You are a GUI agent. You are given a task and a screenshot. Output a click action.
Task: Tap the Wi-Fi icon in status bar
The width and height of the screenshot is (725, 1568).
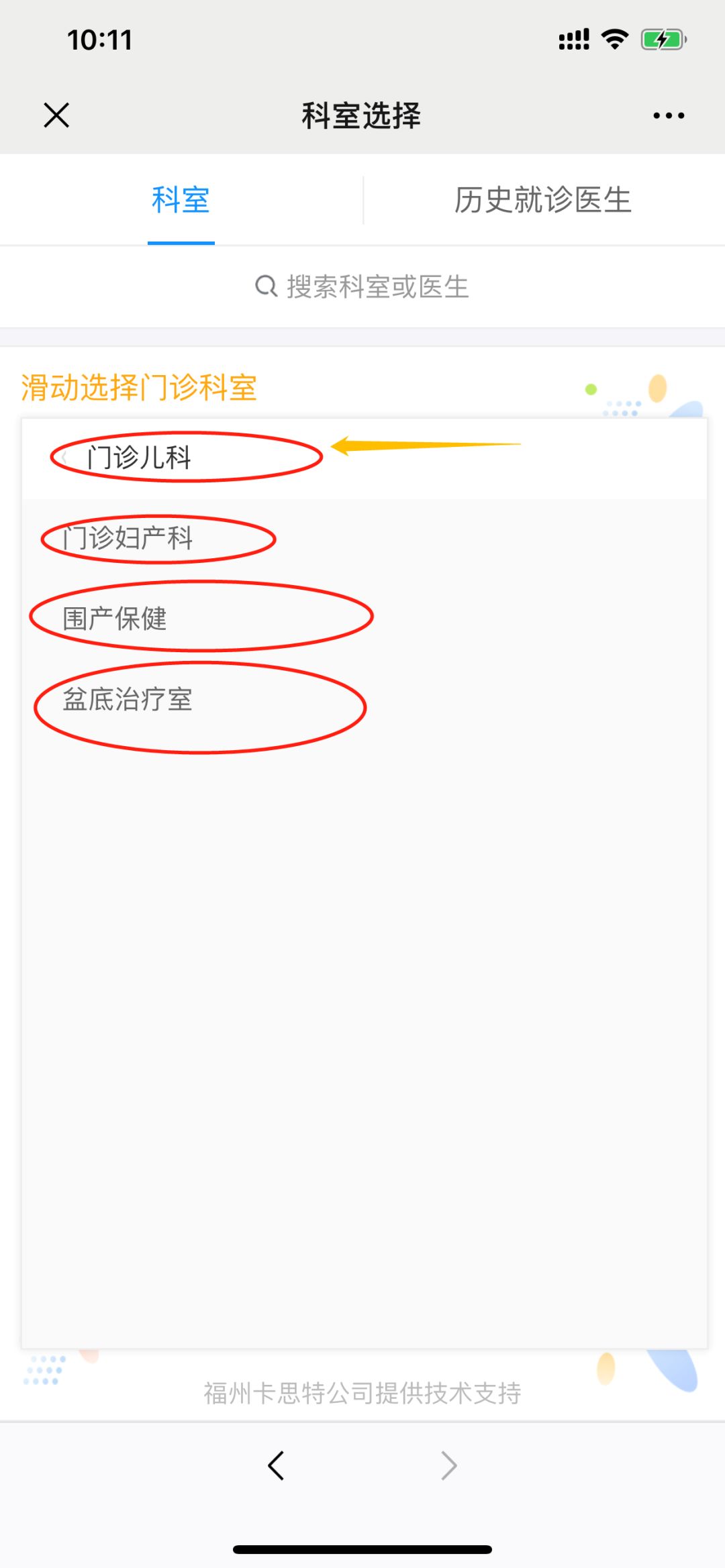[613, 40]
